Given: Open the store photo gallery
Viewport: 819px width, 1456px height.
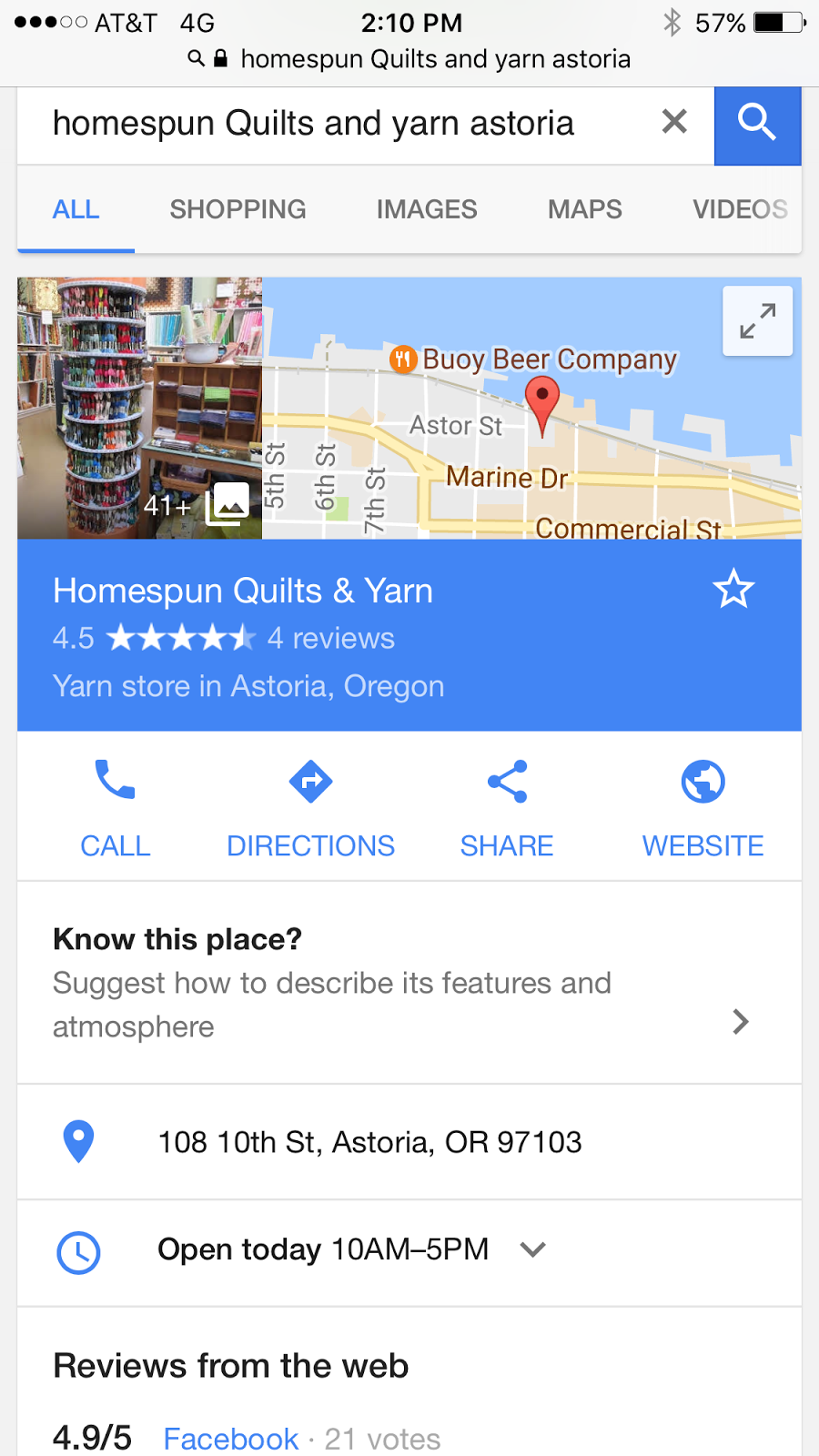Looking at the screenshot, I should pyautogui.click(x=139, y=408).
